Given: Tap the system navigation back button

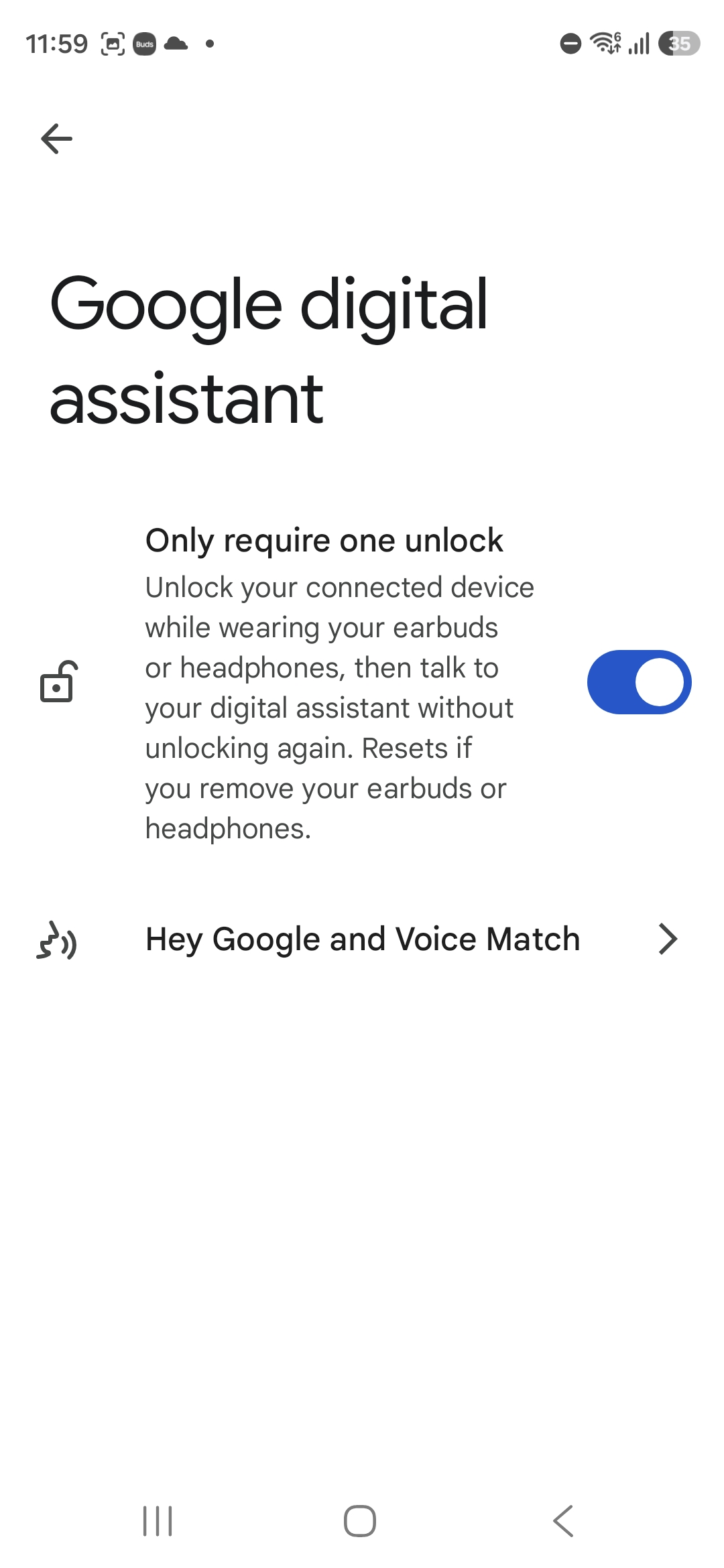Looking at the screenshot, I should tap(564, 1520).
